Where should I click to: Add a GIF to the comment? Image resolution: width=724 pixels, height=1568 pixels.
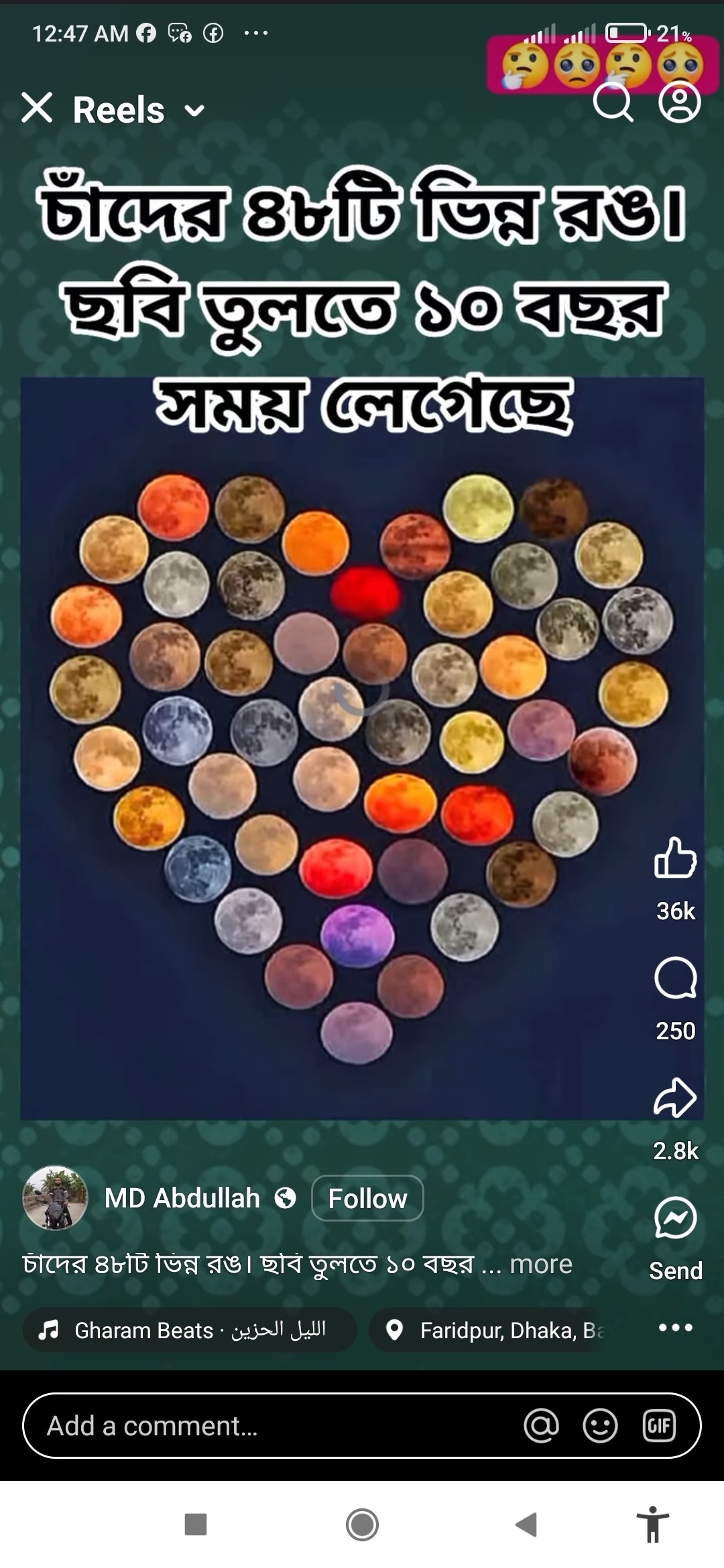click(x=659, y=1426)
